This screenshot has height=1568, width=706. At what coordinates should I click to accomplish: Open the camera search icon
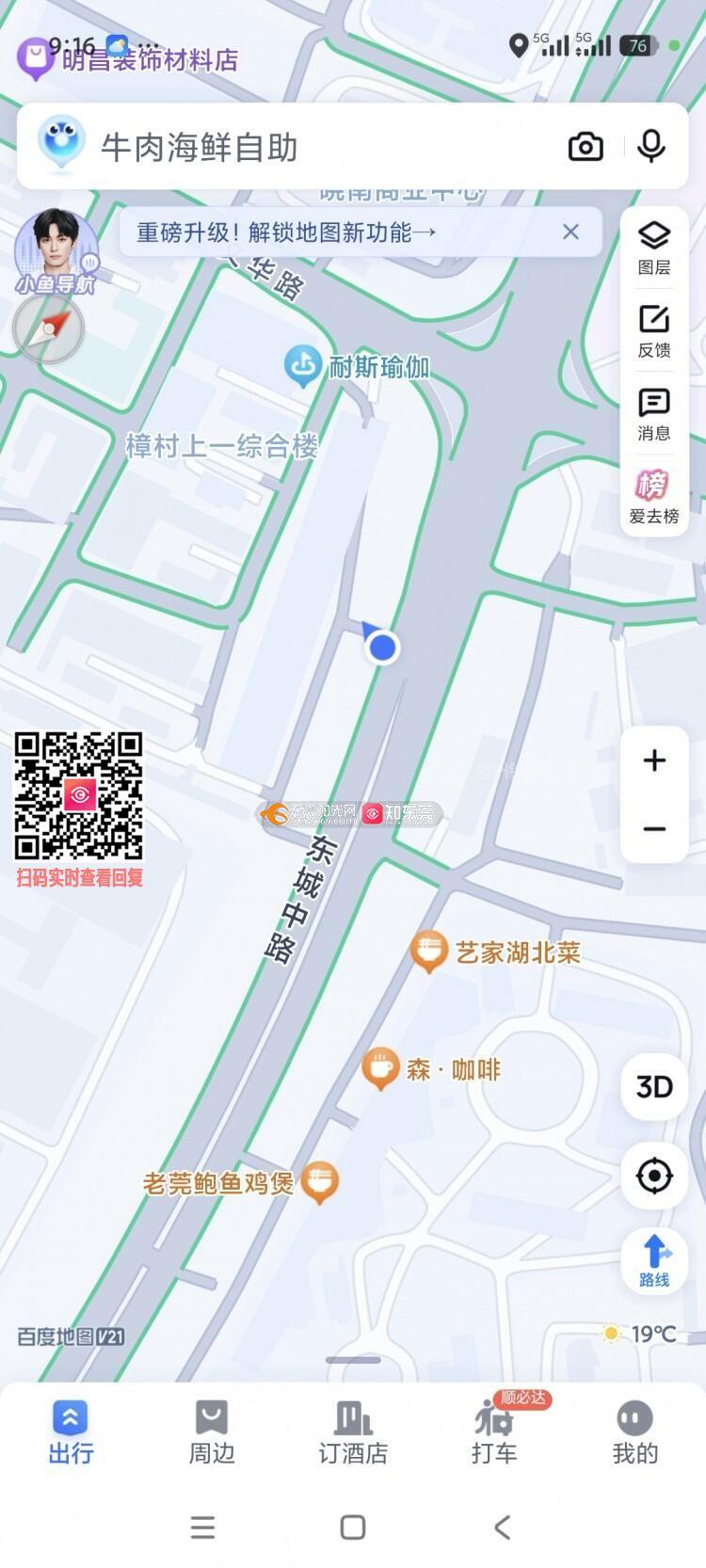586,148
